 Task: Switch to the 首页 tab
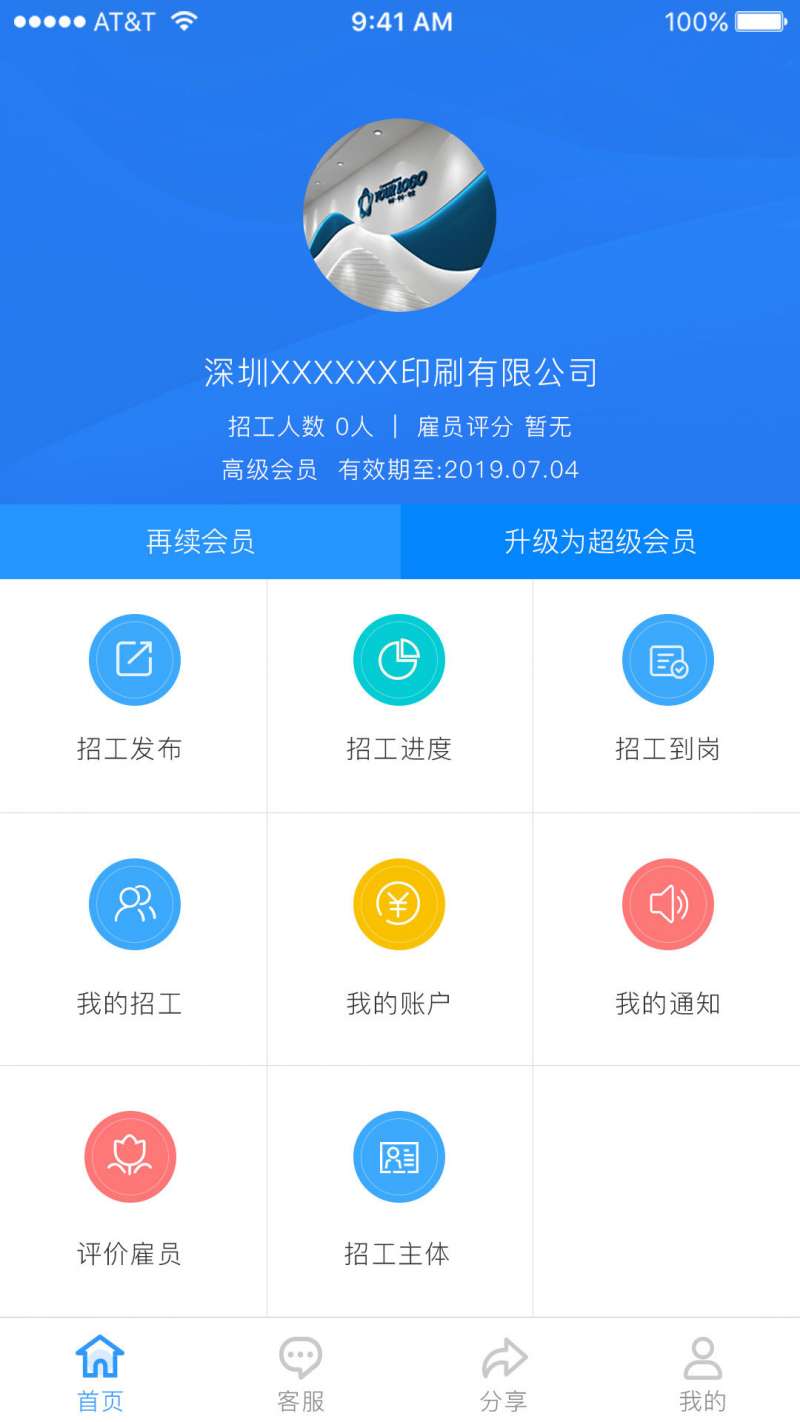[x=100, y=1374]
